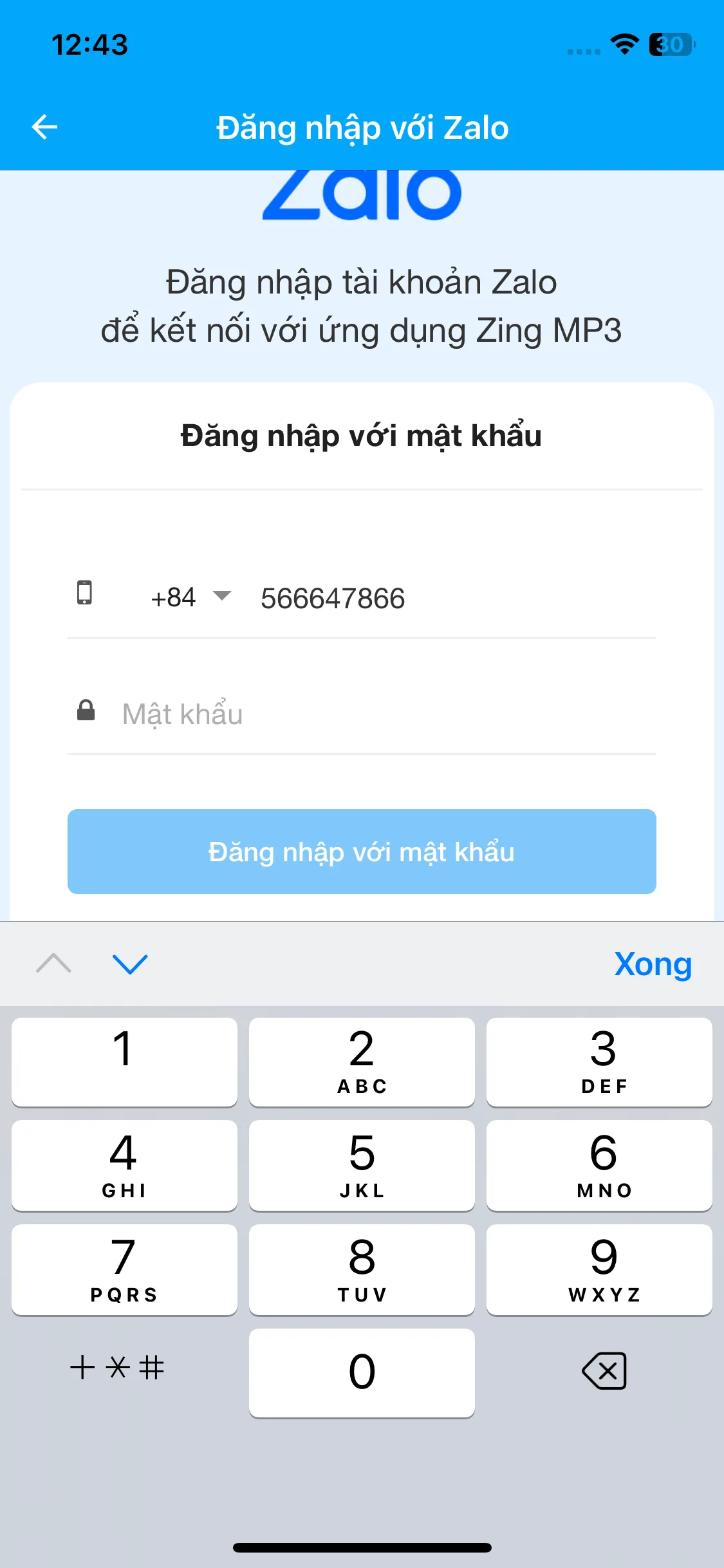This screenshot has width=724, height=1568.
Task: Tap Đăng nhập với mật khẩu button
Action: [x=362, y=851]
